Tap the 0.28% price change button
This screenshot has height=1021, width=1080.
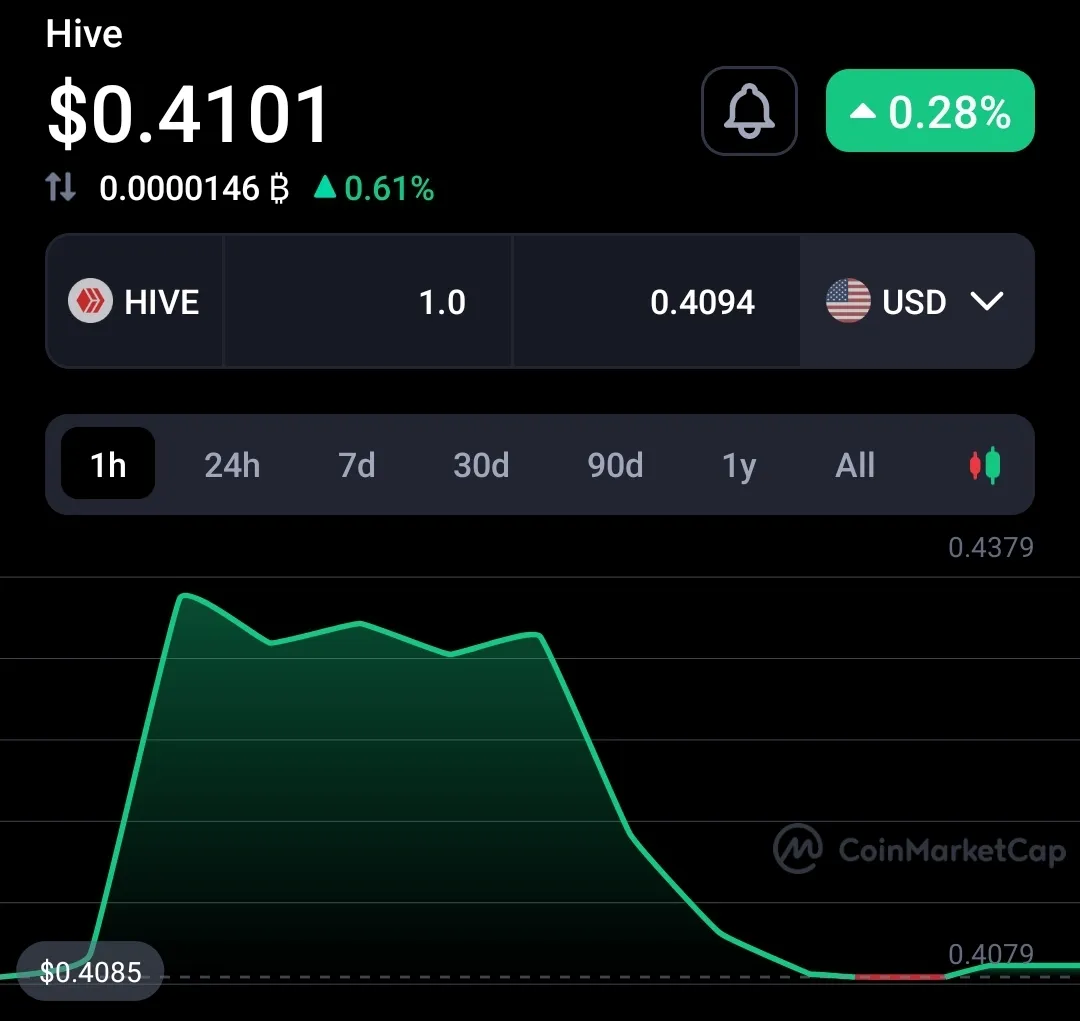930,112
